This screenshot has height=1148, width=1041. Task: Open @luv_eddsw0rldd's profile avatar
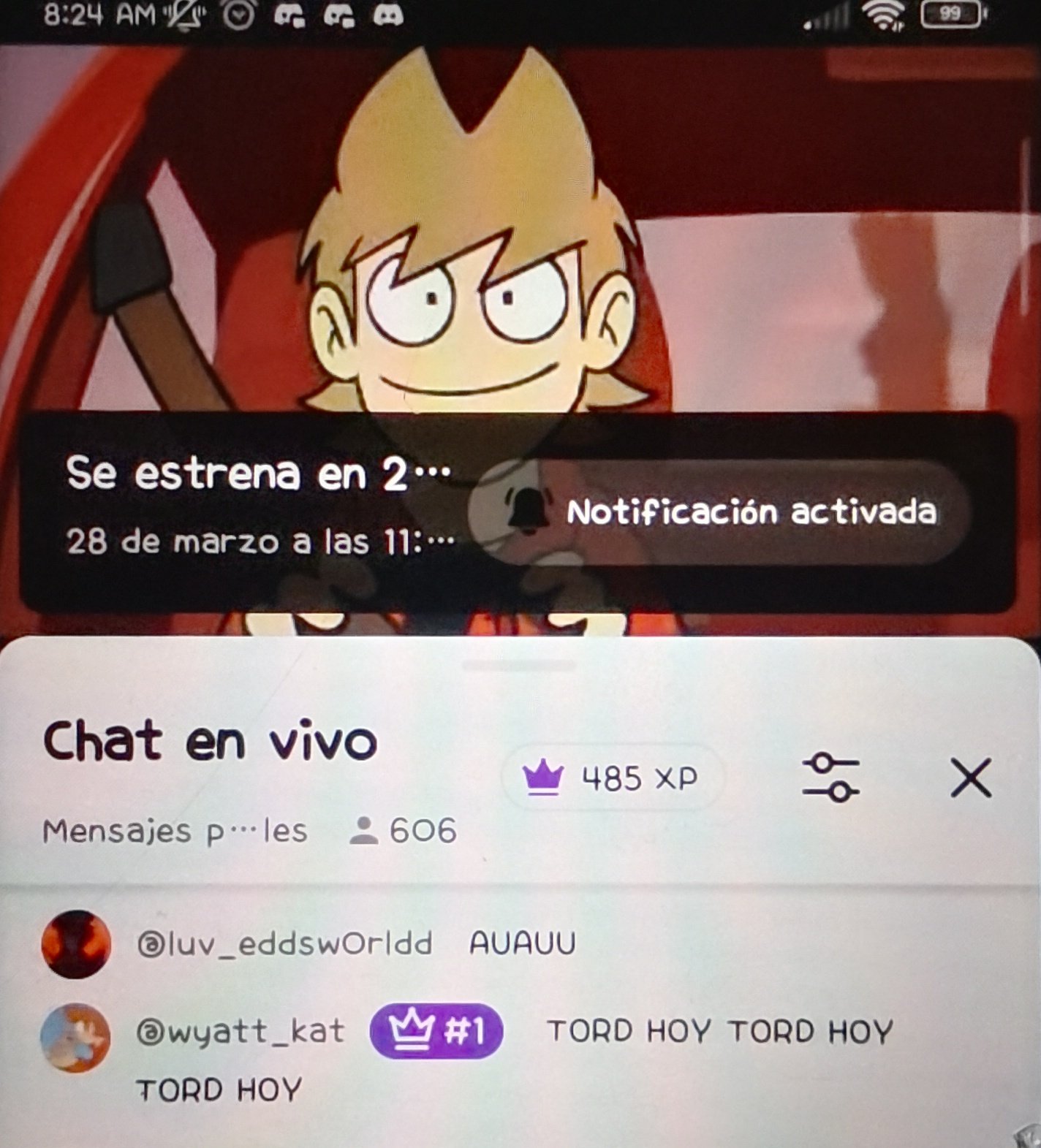76,943
